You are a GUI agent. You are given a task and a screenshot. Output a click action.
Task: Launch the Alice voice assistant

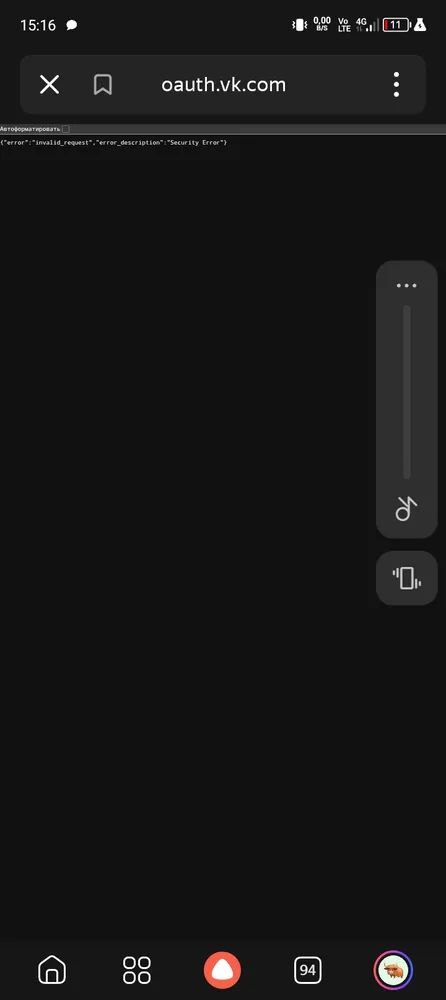pos(222,970)
